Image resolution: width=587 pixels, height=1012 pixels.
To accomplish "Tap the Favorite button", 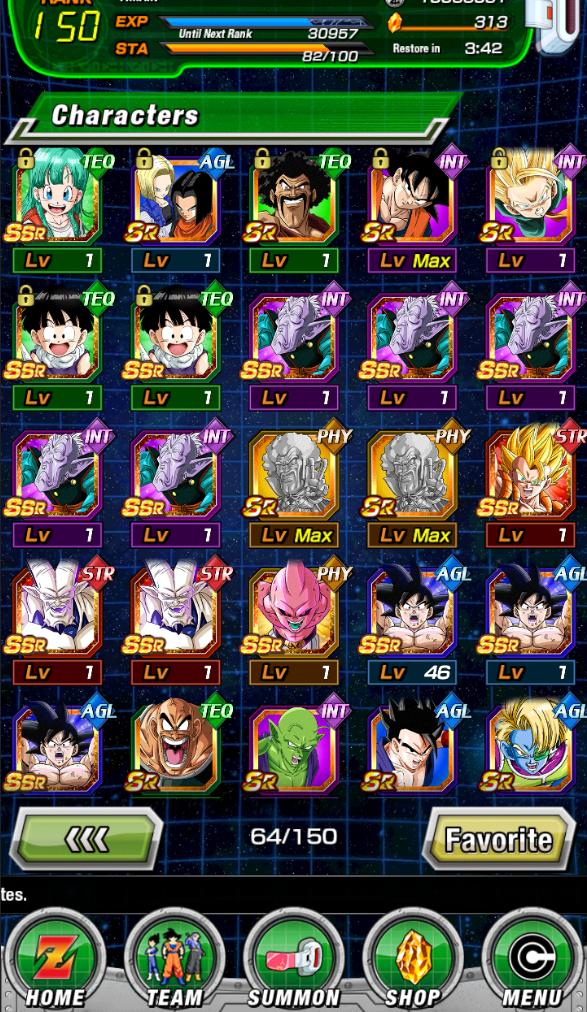I will (498, 840).
